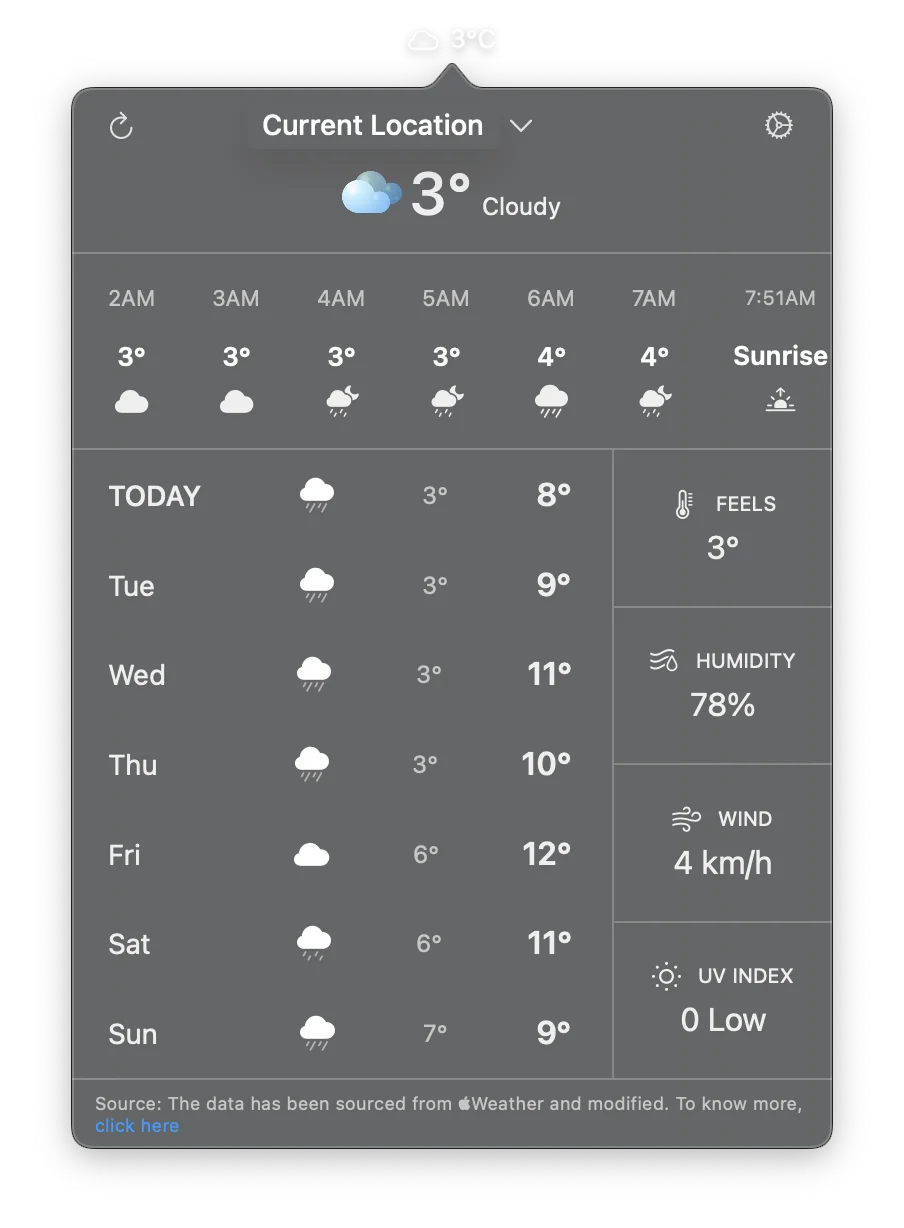
Task: Click the refresh icon to update weather
Action: coord(121,127)
